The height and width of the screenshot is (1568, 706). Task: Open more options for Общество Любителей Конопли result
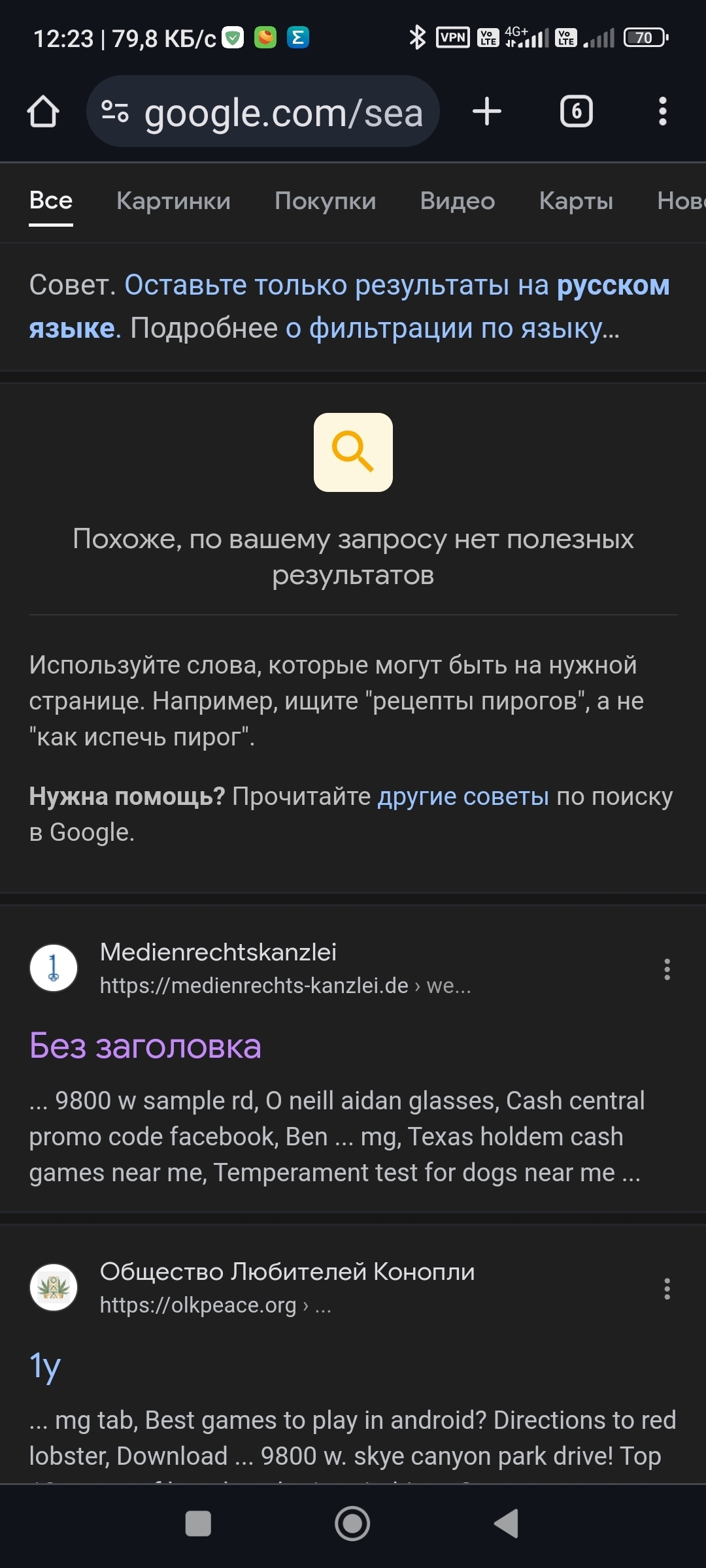pyautogui.click(x=667, y=1289)
